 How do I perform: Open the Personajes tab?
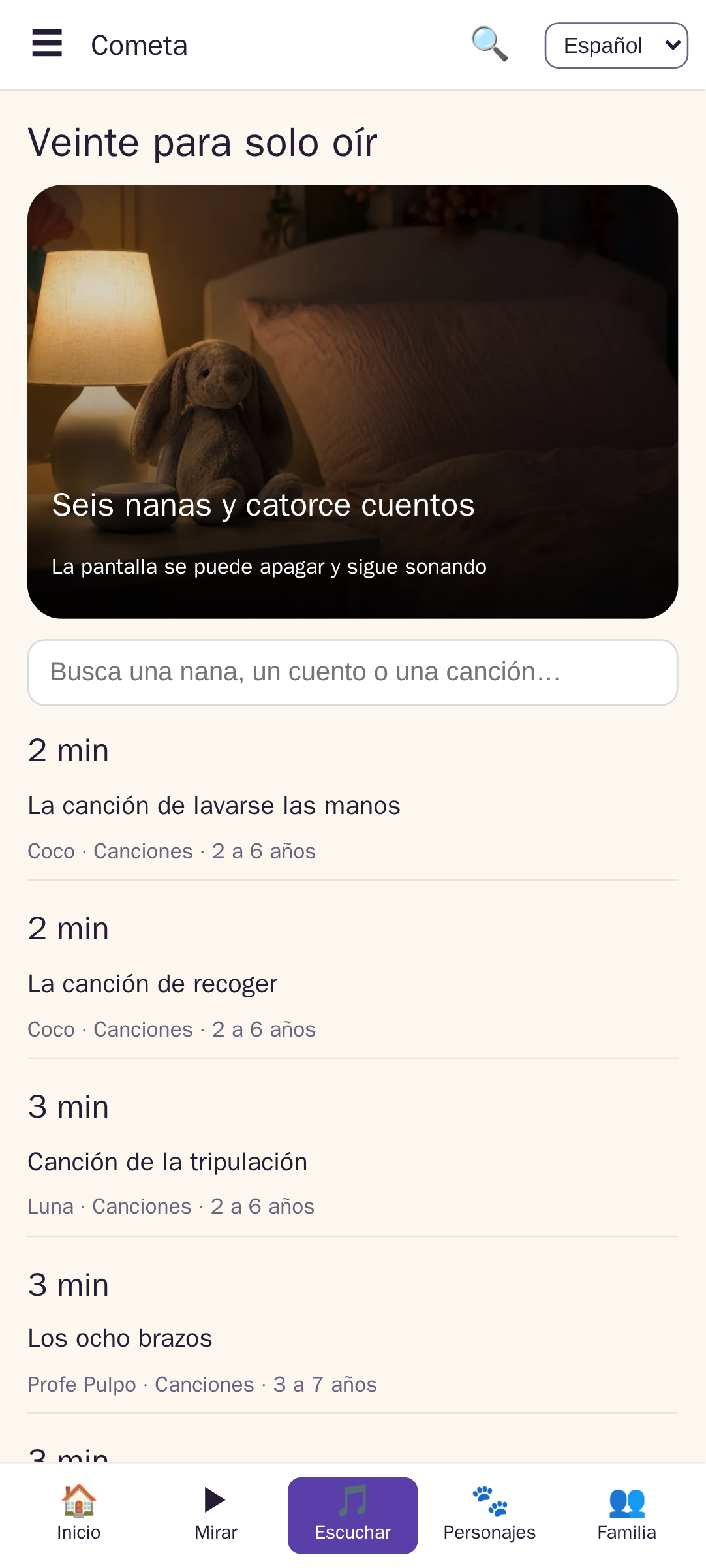(x=489, y=1515)
